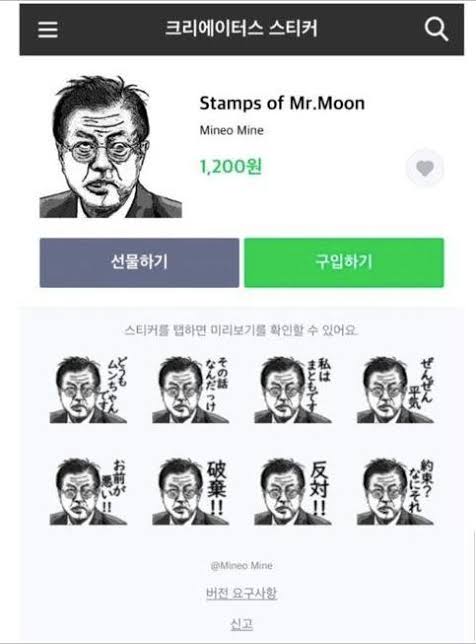Open the 버전 요구사항 link
Screen dimensions: 476x644
click(x=241, y=593)
